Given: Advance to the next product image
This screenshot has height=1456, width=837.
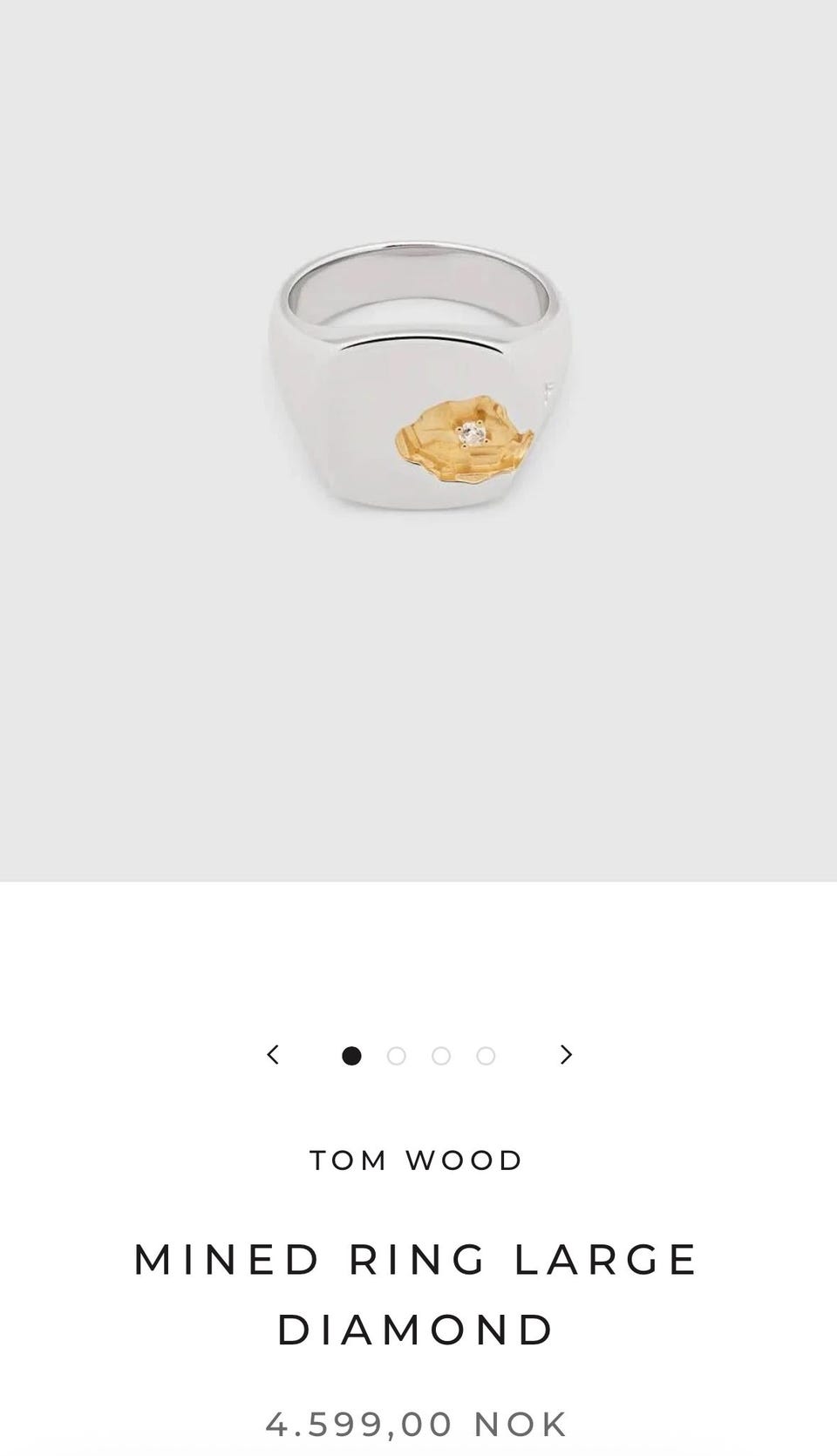Looking at the screenshot, I should (566, 1055).
